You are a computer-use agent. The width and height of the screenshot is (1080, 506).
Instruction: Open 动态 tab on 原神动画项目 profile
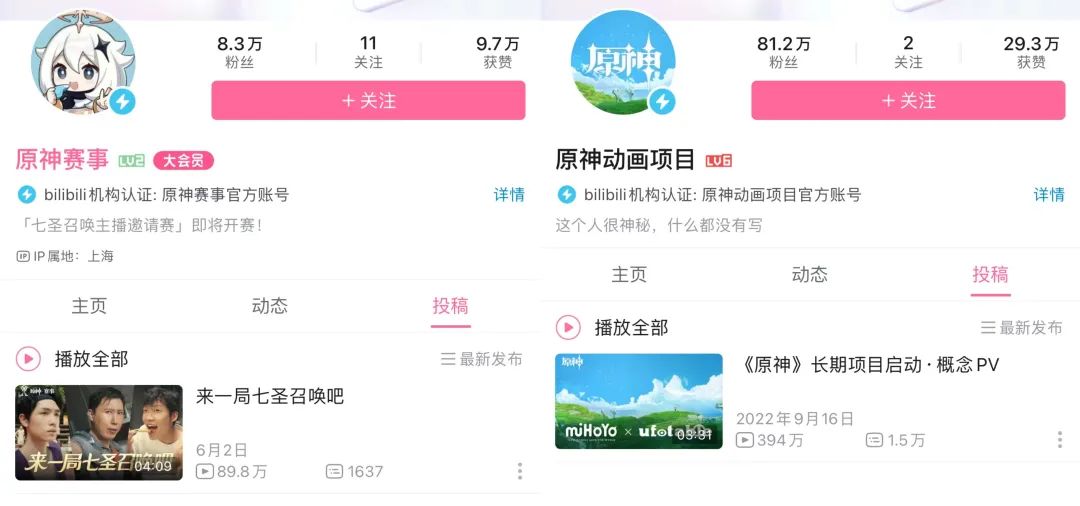(810, 275)
